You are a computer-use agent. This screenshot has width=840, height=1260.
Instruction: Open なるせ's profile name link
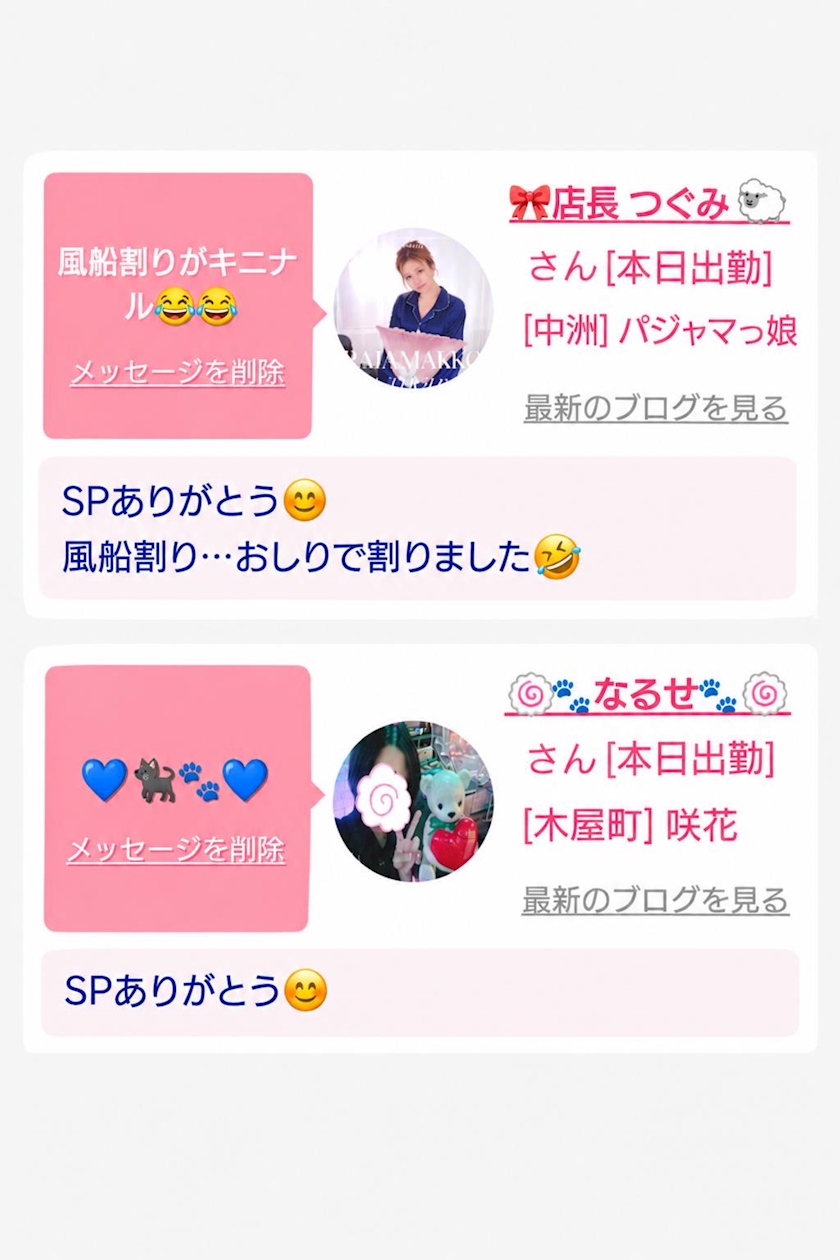[x=648, y=694]
